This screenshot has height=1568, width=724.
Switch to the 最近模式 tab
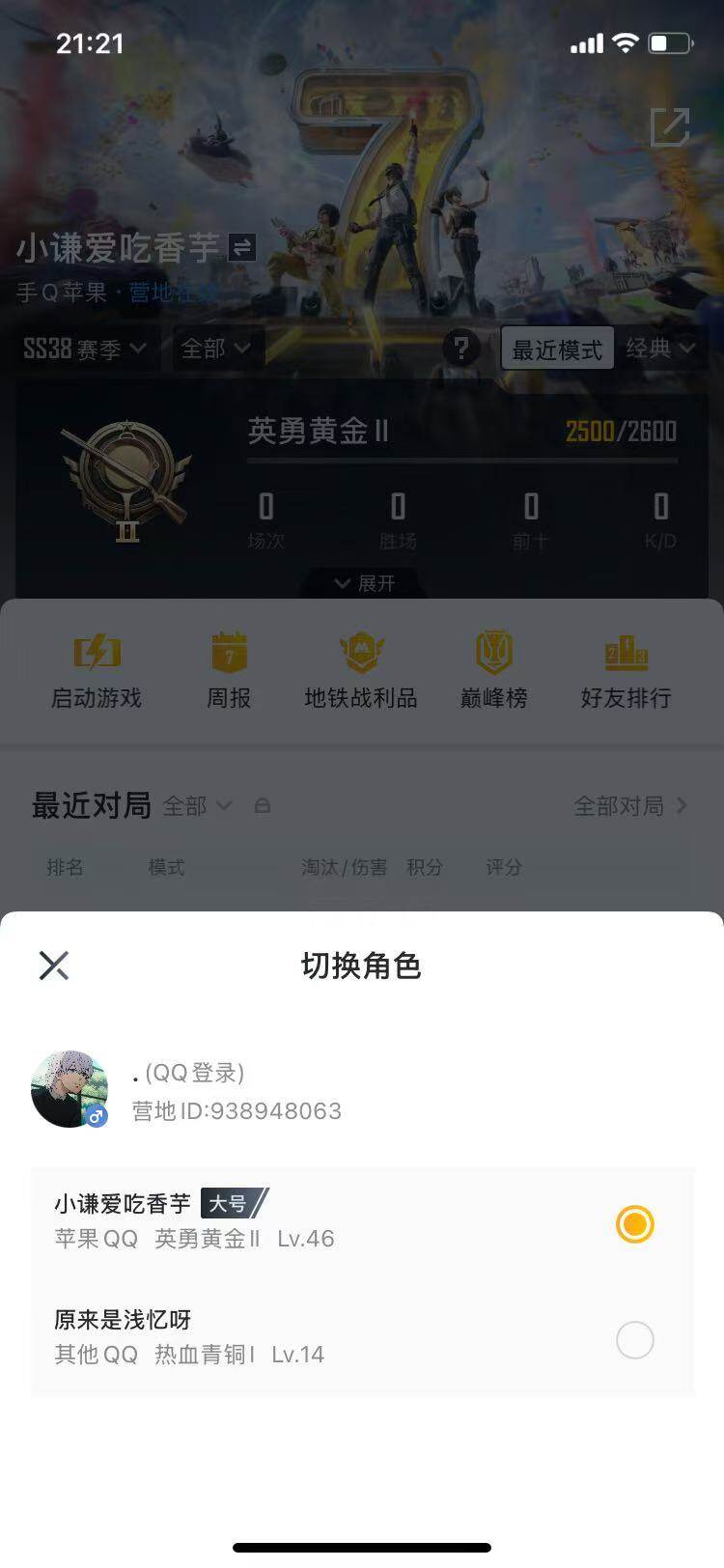pos(558,348)
